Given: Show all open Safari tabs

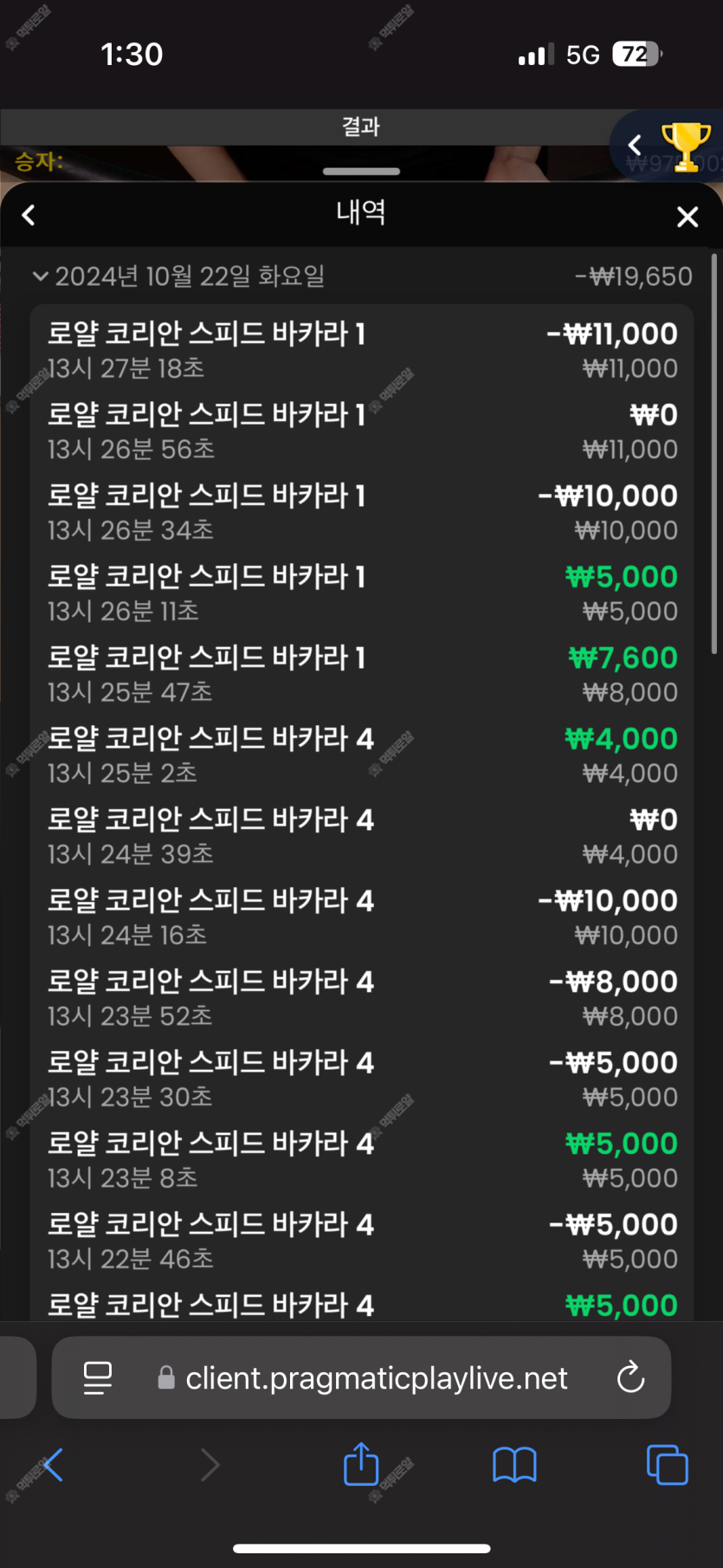Looking at the screenshot, I should 667,1465.
